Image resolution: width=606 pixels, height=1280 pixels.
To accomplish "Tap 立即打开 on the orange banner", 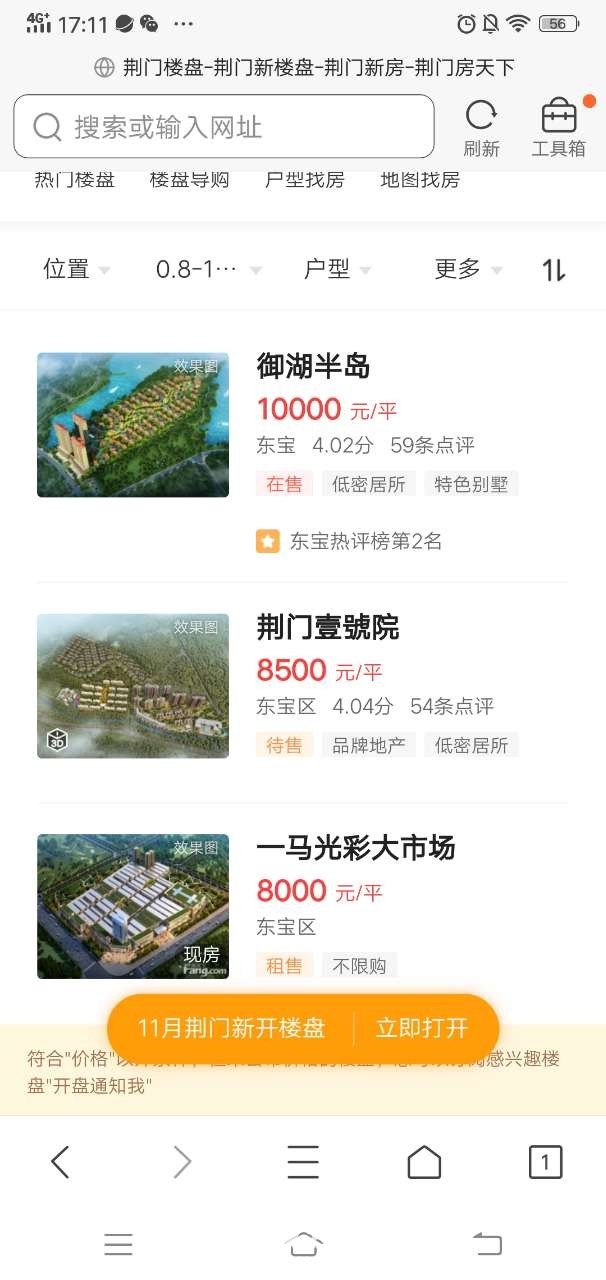I will [x=421, y=1028].
